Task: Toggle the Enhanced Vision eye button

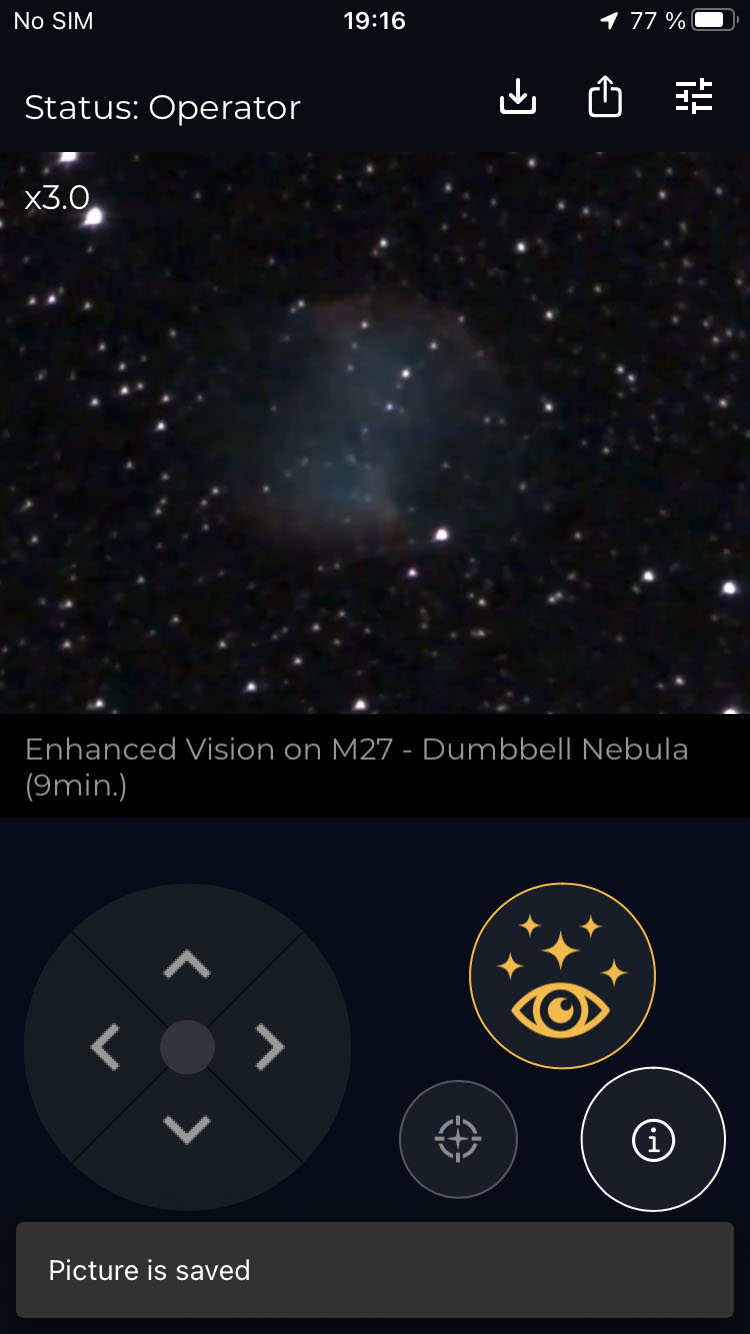Action: click(562, 976)
